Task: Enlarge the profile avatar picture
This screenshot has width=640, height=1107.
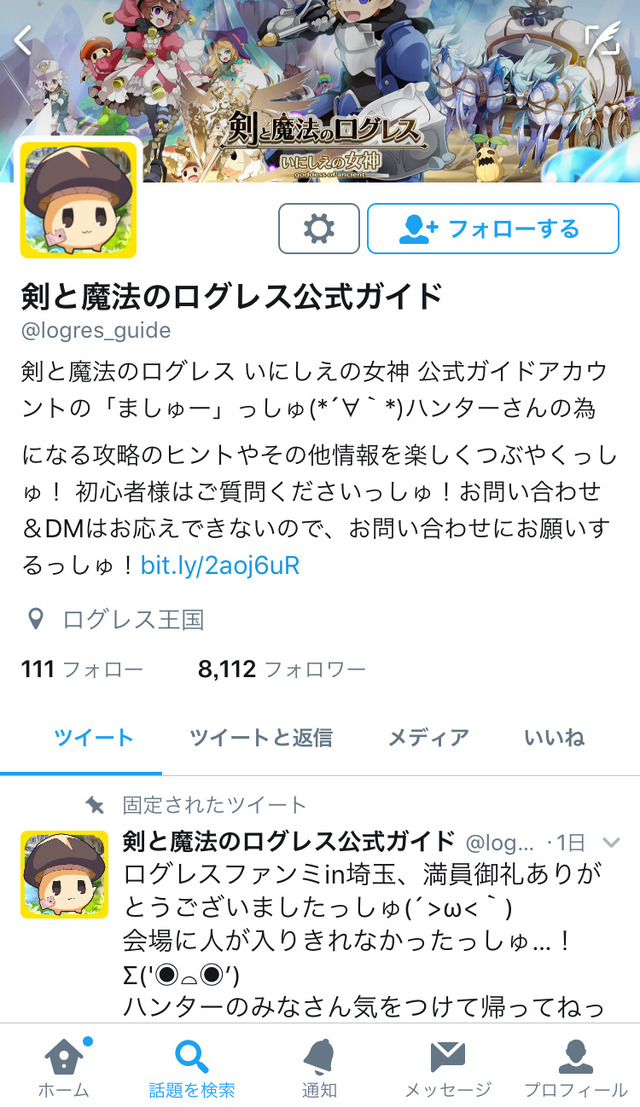Action: [78, 200]
